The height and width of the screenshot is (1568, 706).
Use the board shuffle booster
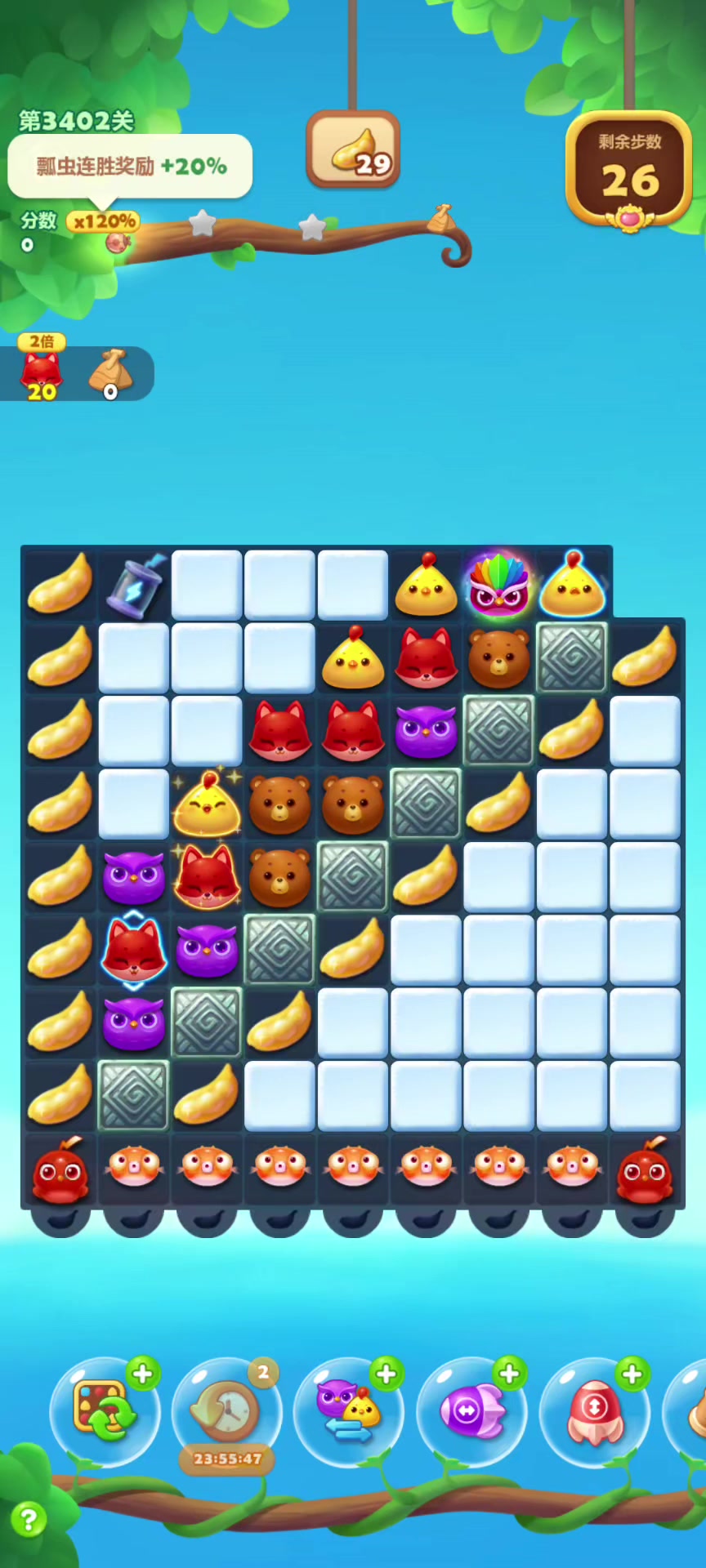pyautogui.click(x=104, y=1411)
